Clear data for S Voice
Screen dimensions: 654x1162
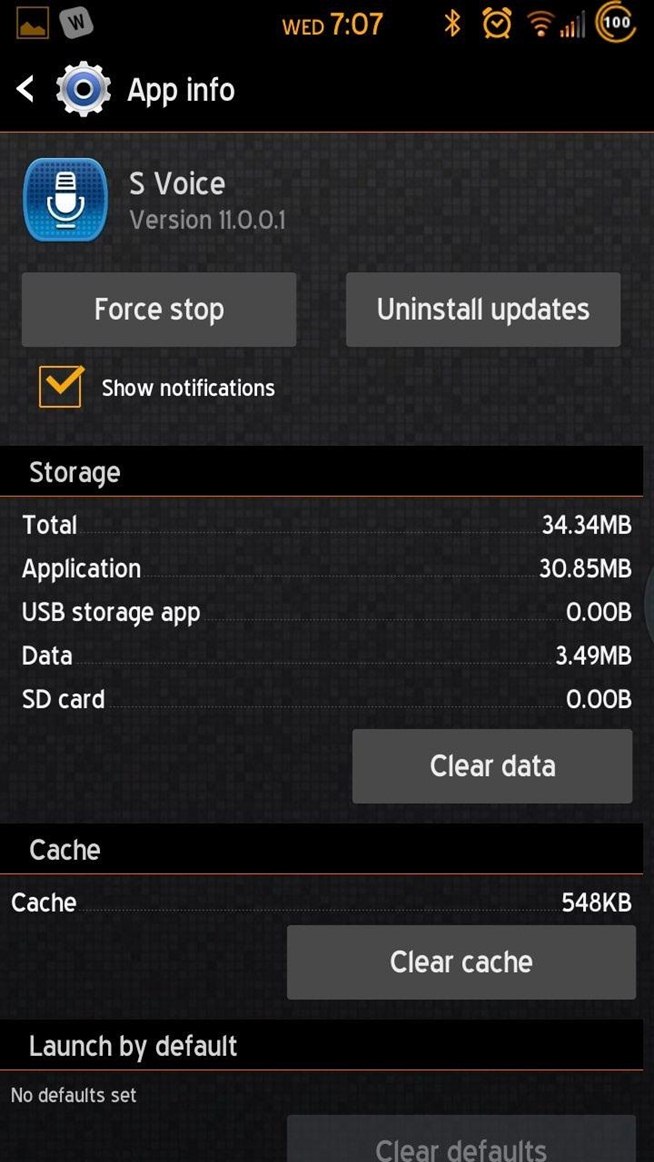point(493,766)
